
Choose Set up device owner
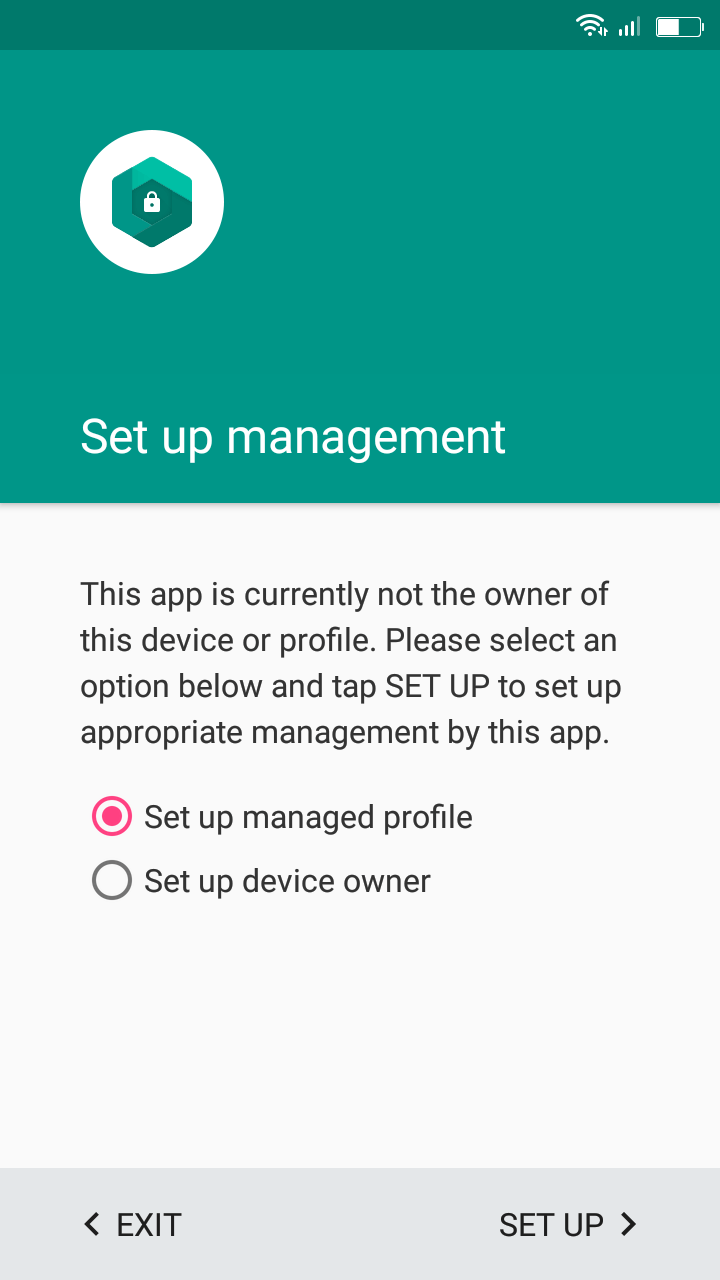point(112,881)
